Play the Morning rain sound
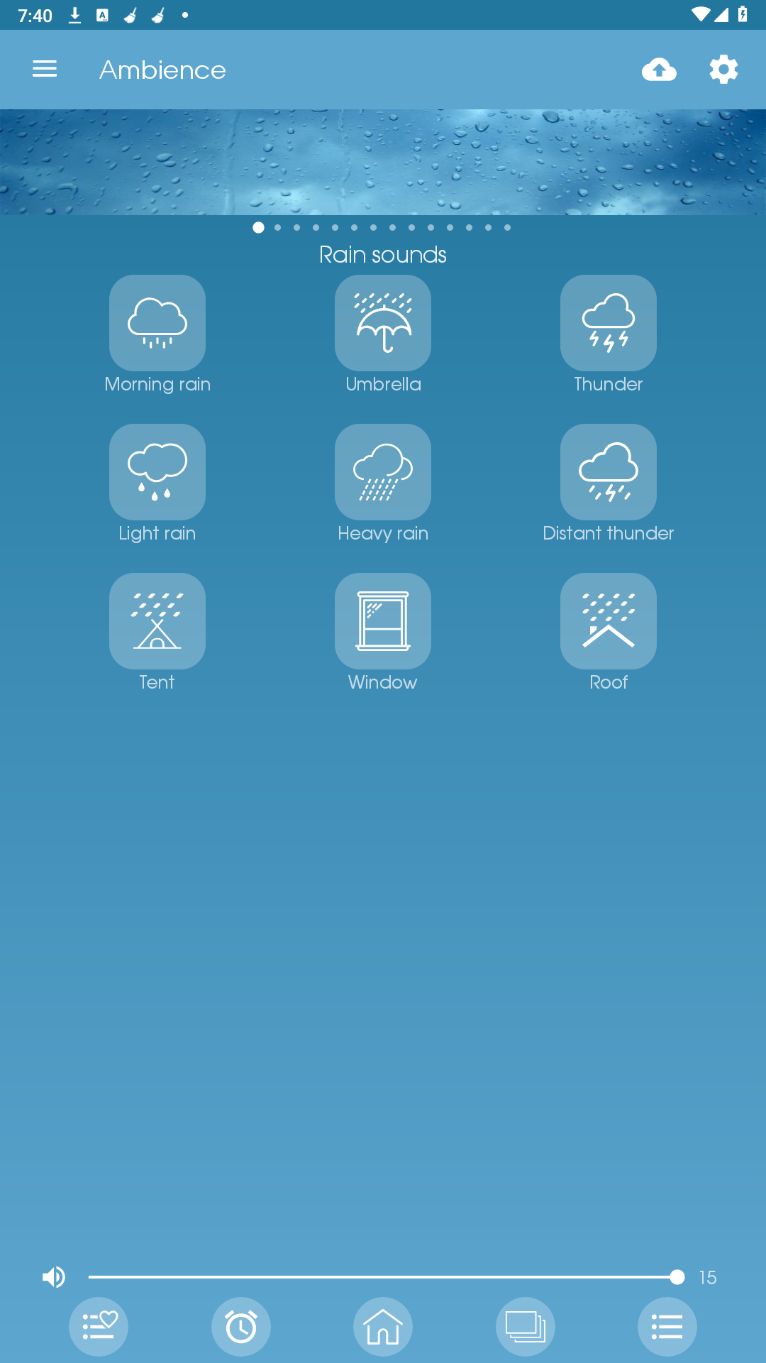Viewport: 766px width, 1363px height. tap(157, 323)
